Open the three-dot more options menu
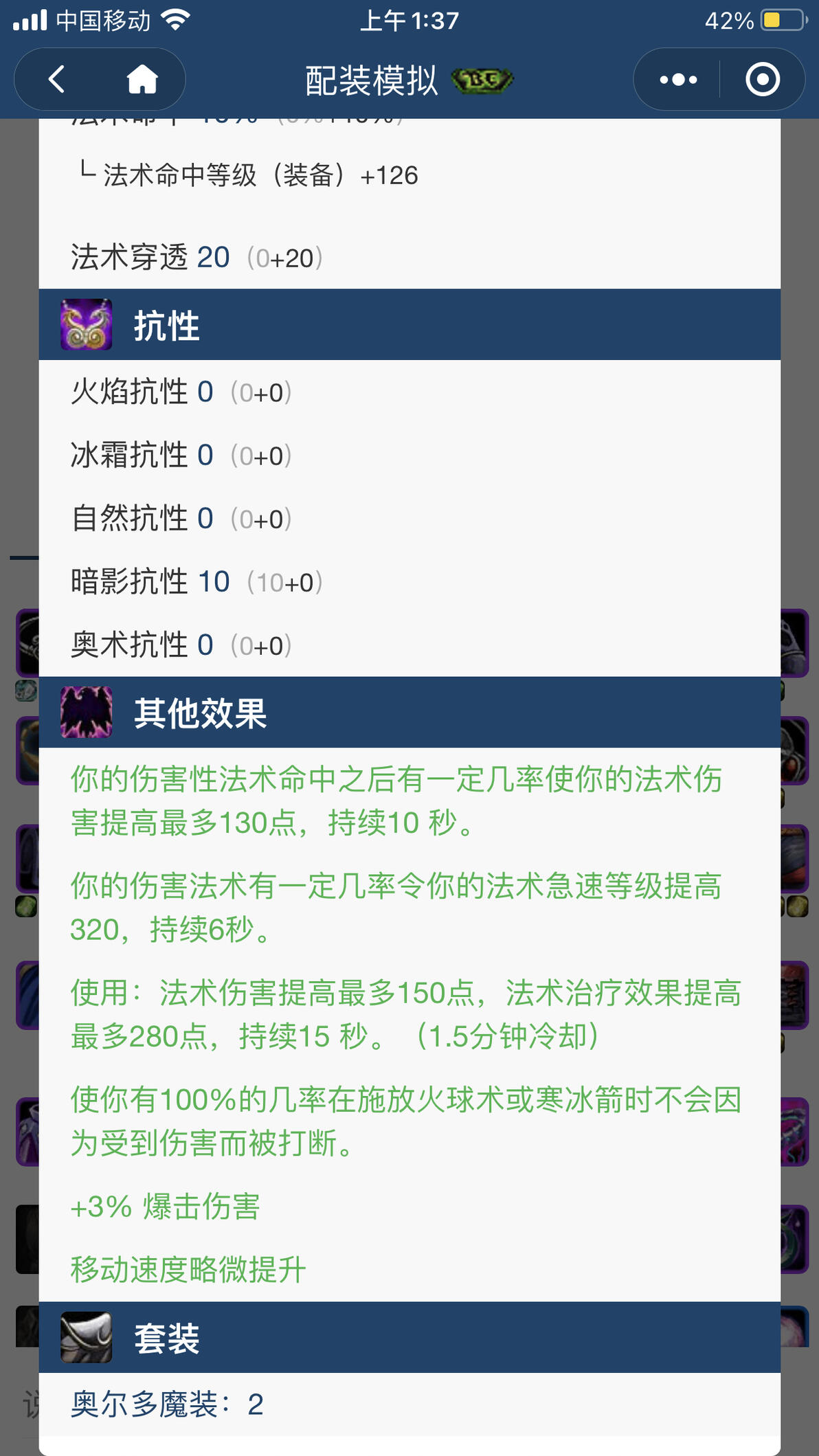 tap(677, 80)
